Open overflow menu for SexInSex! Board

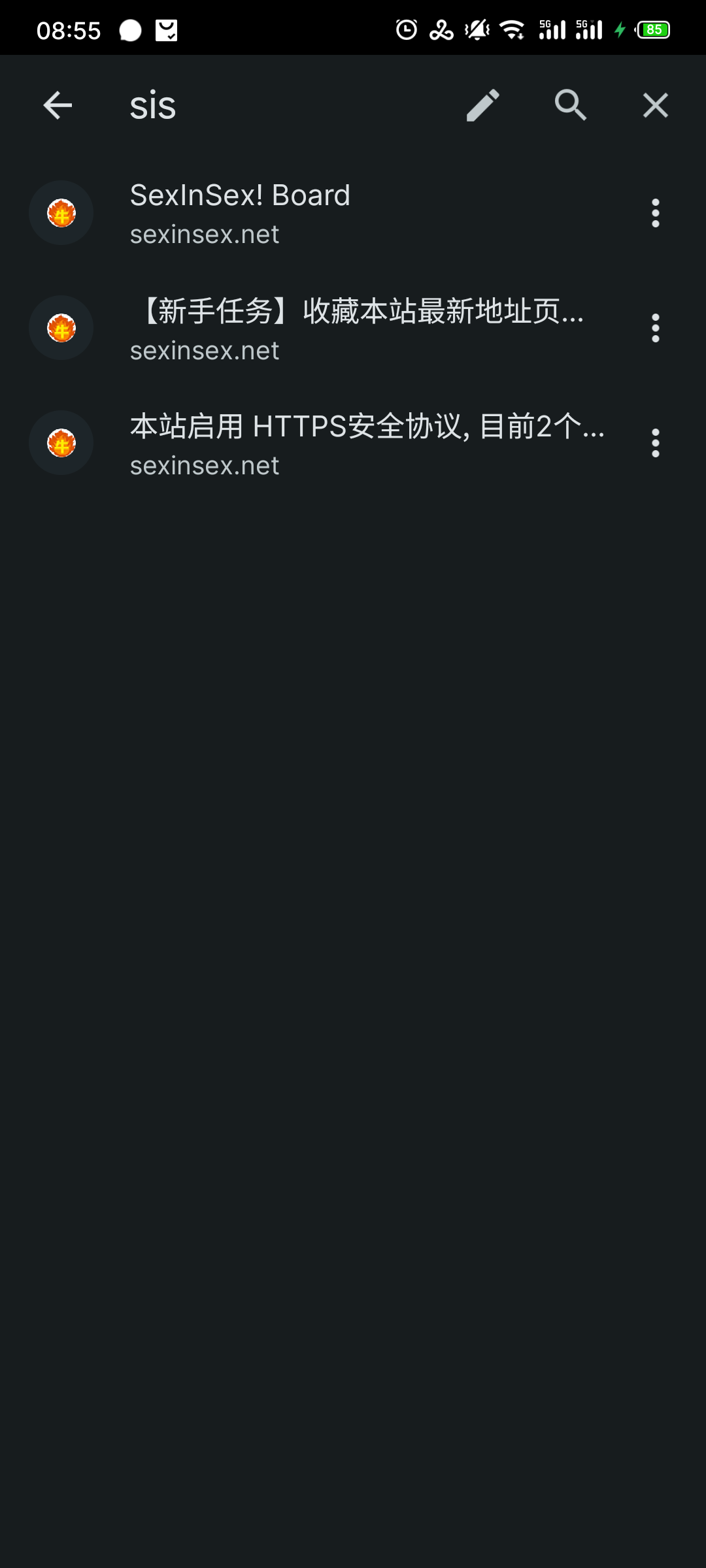click(x=655, y=213)
